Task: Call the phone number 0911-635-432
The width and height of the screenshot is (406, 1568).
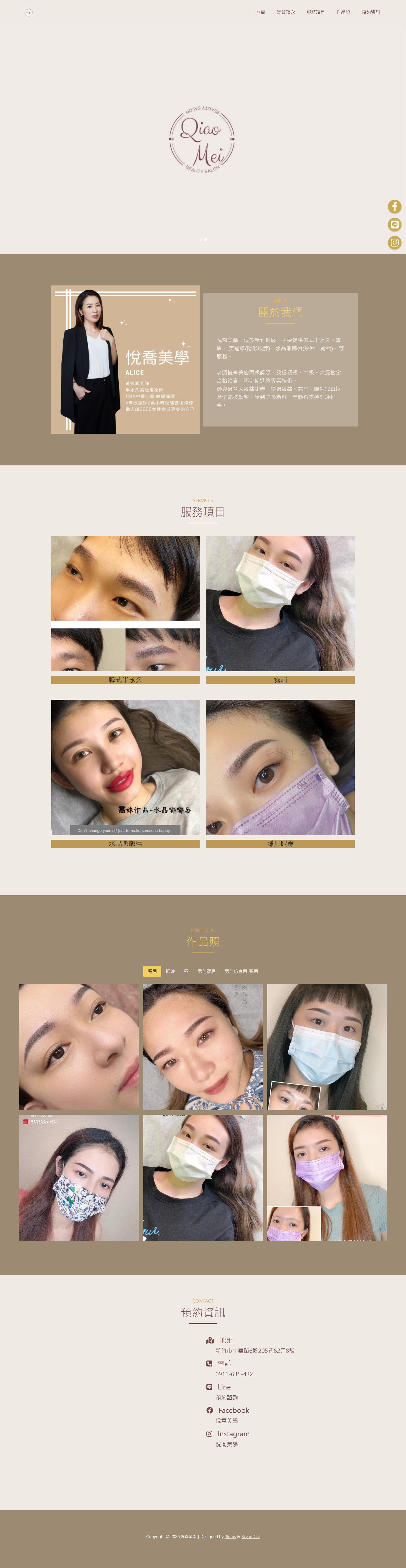Action: click(x=234, y=1374)
